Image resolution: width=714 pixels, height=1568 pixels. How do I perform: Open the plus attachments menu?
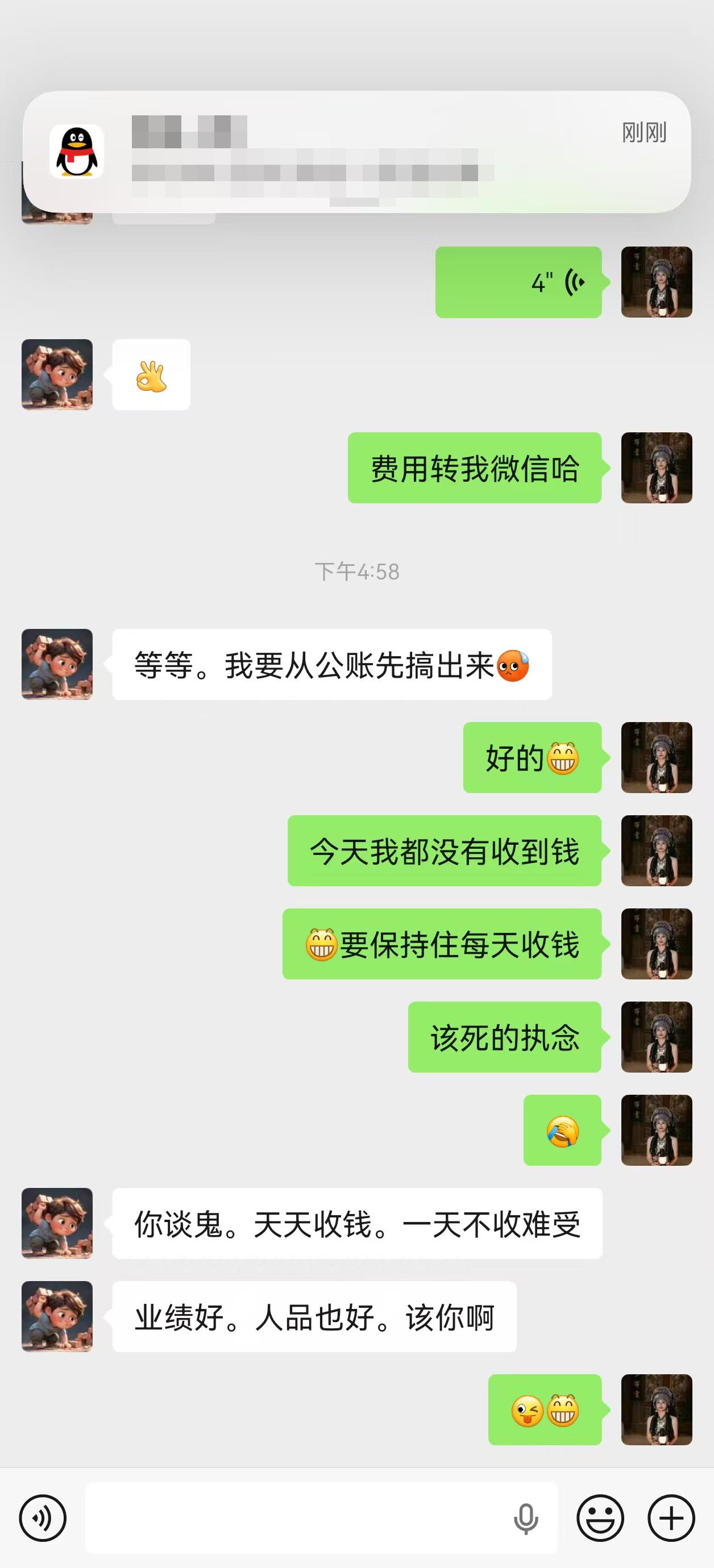(671, 1517)
